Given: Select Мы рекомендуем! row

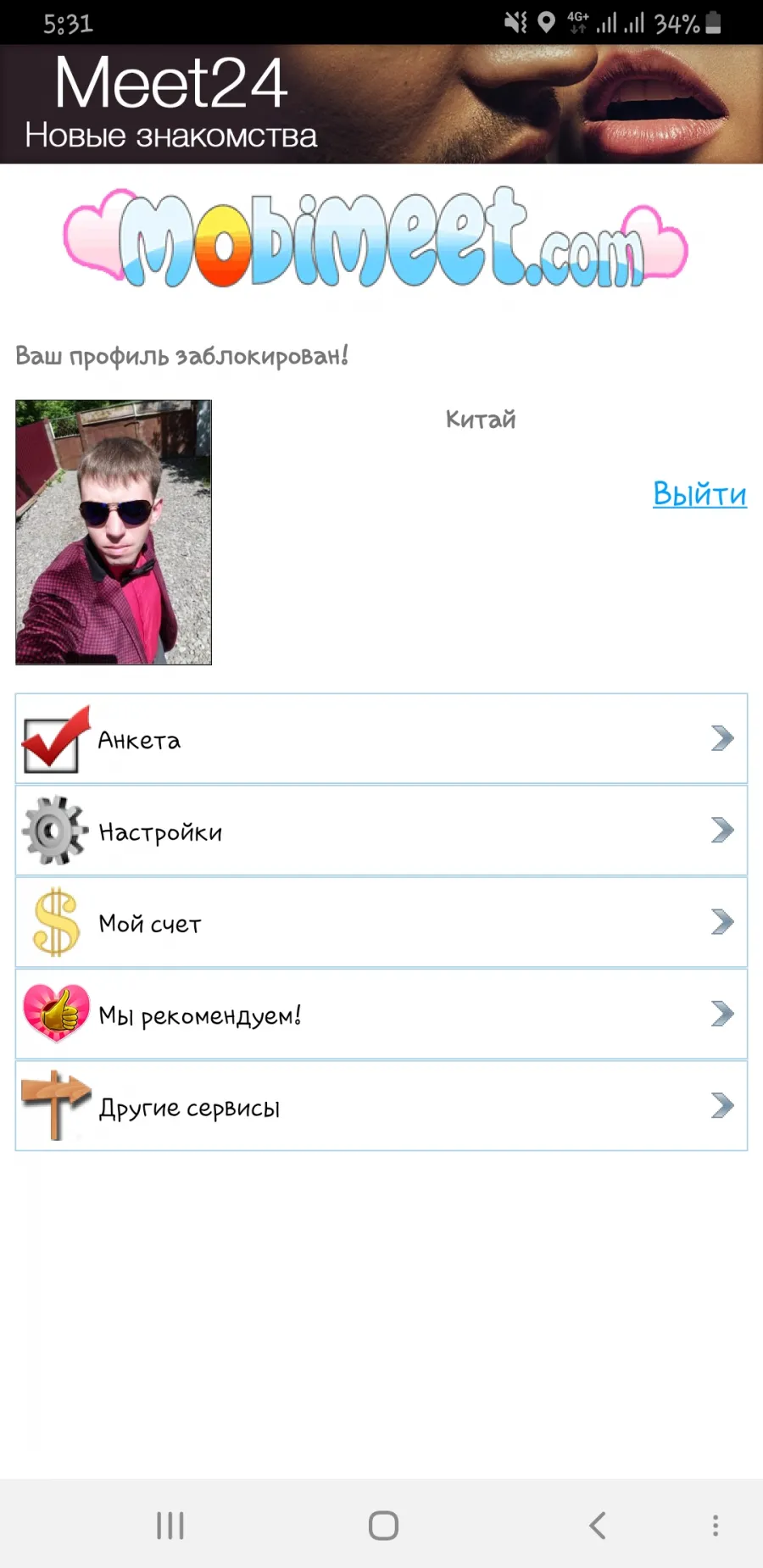Looking at the screenshot, I should (381, 1014).
